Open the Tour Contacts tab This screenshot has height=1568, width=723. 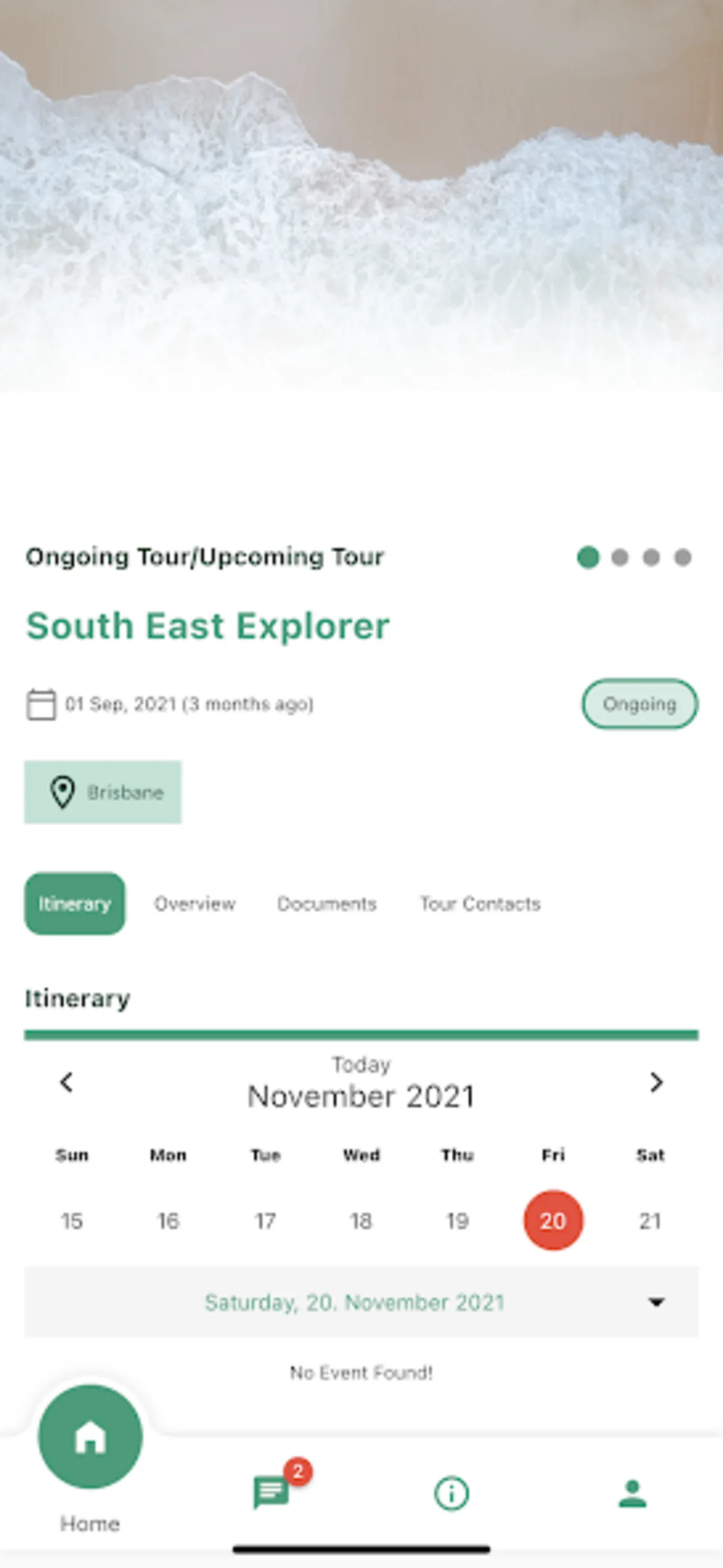(x=480, y=904)
